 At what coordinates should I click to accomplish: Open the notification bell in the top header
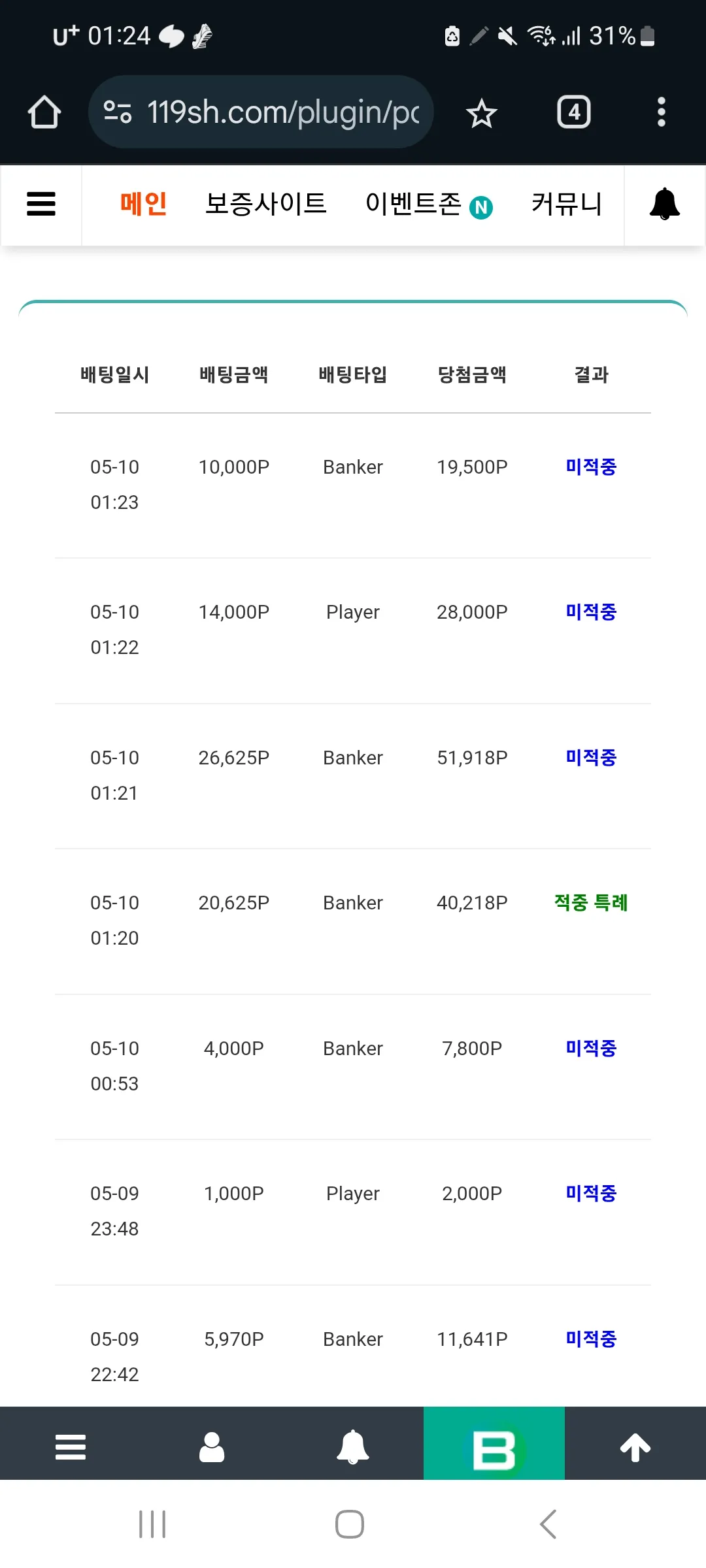click(664, 204)
